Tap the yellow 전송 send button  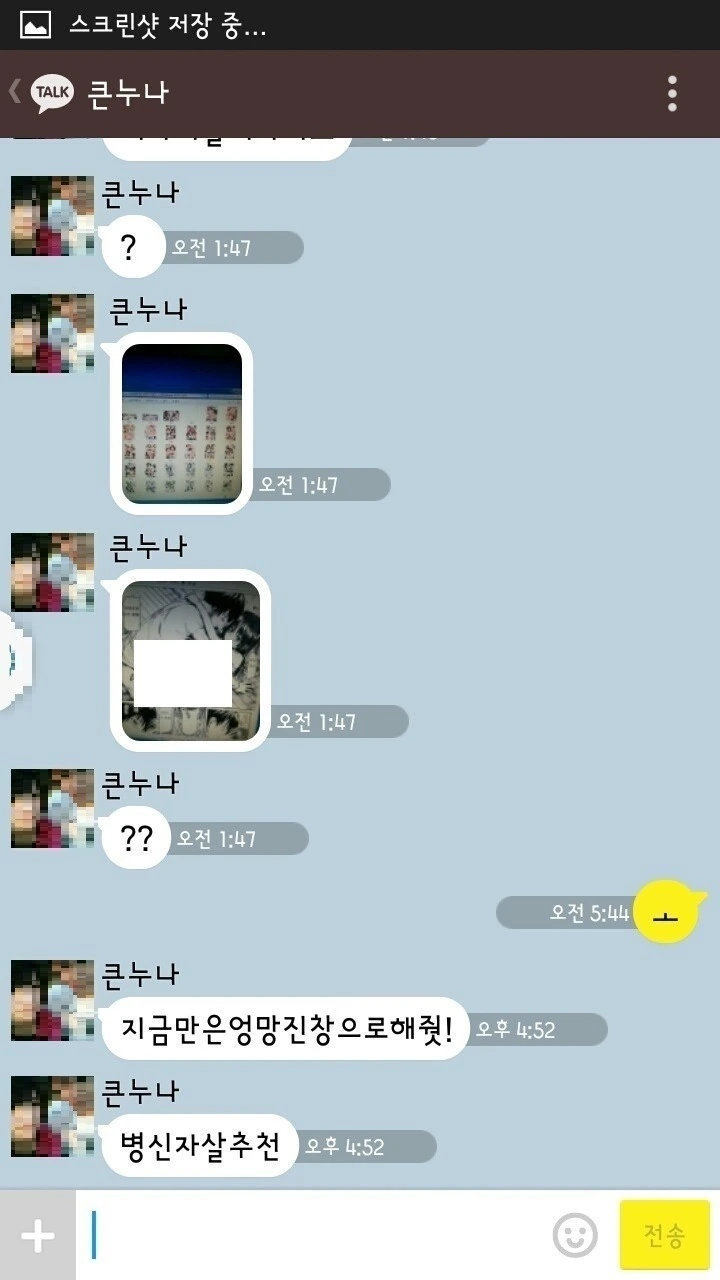[664, 1236]
